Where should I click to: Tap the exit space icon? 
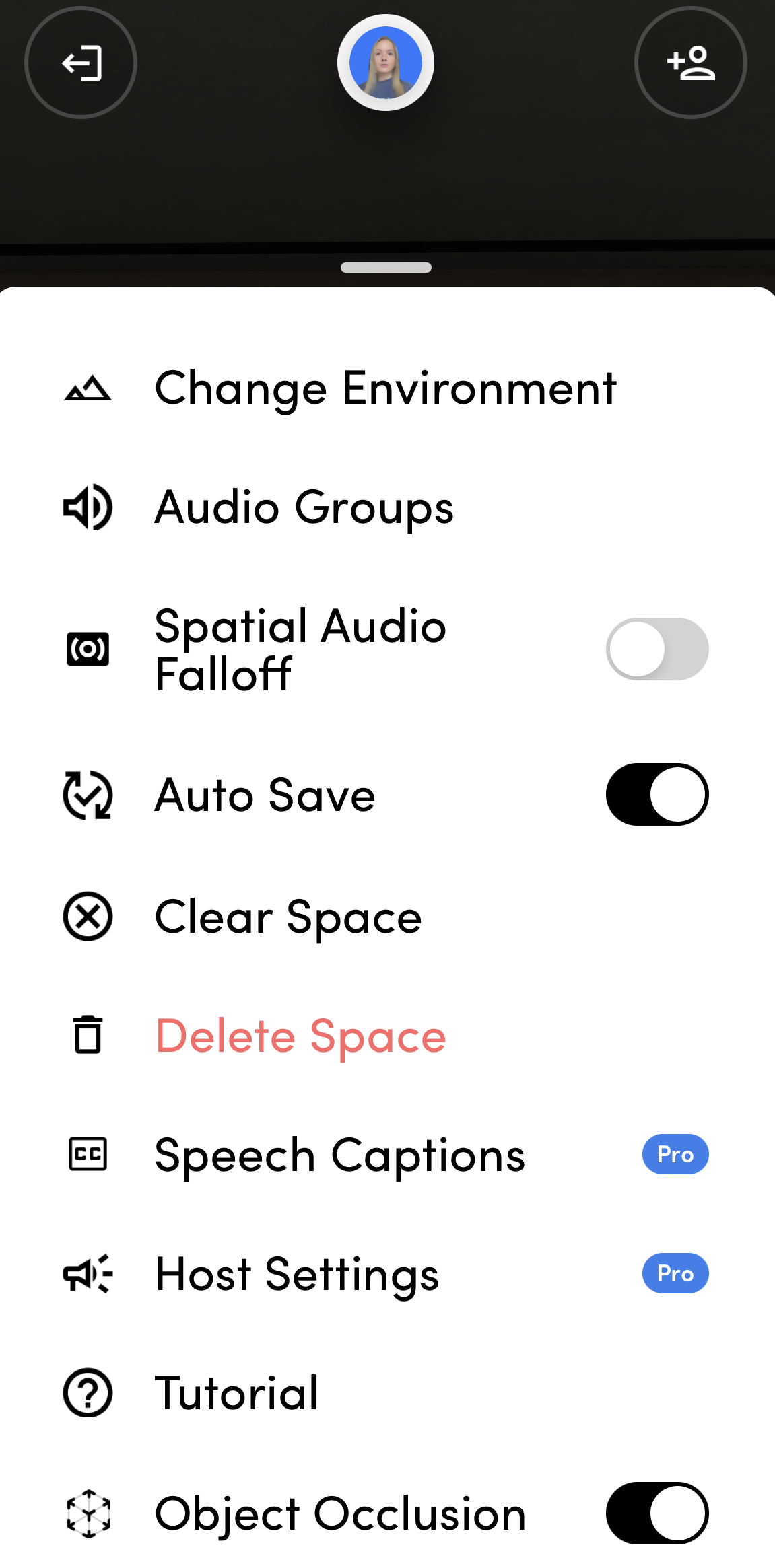click(81, 63)
